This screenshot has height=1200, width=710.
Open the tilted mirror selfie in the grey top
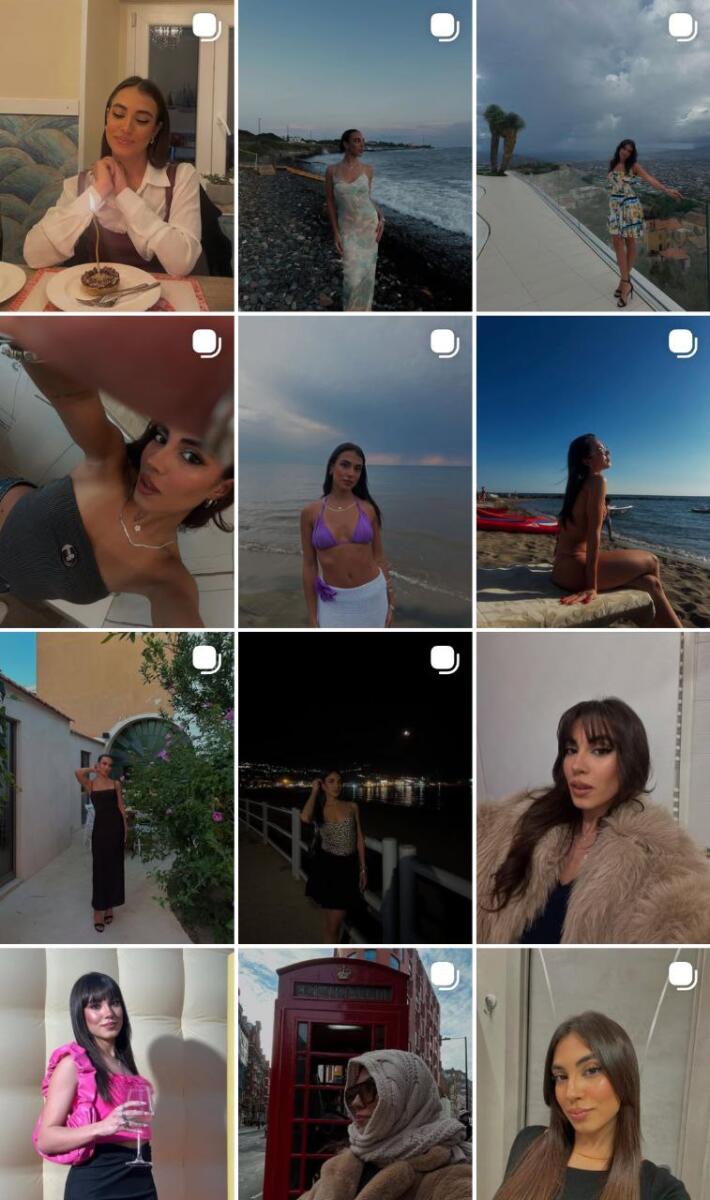117,472
